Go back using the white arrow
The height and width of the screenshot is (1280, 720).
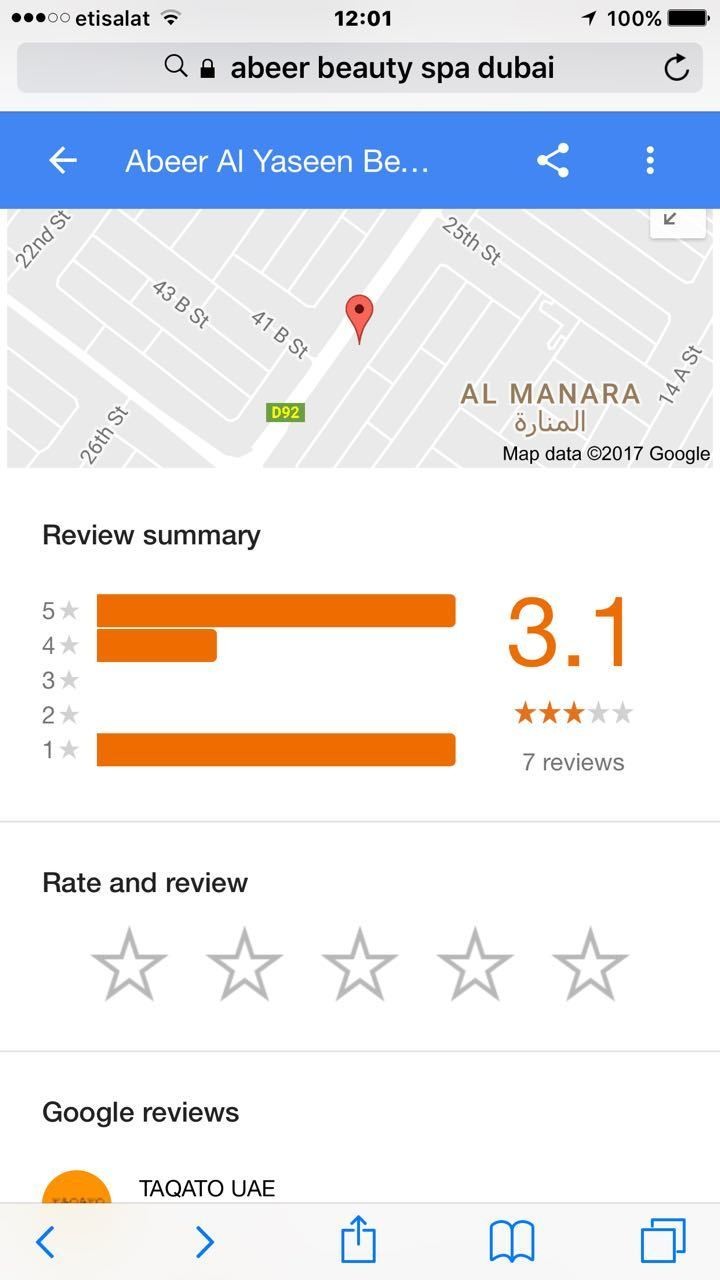(63, 160)
